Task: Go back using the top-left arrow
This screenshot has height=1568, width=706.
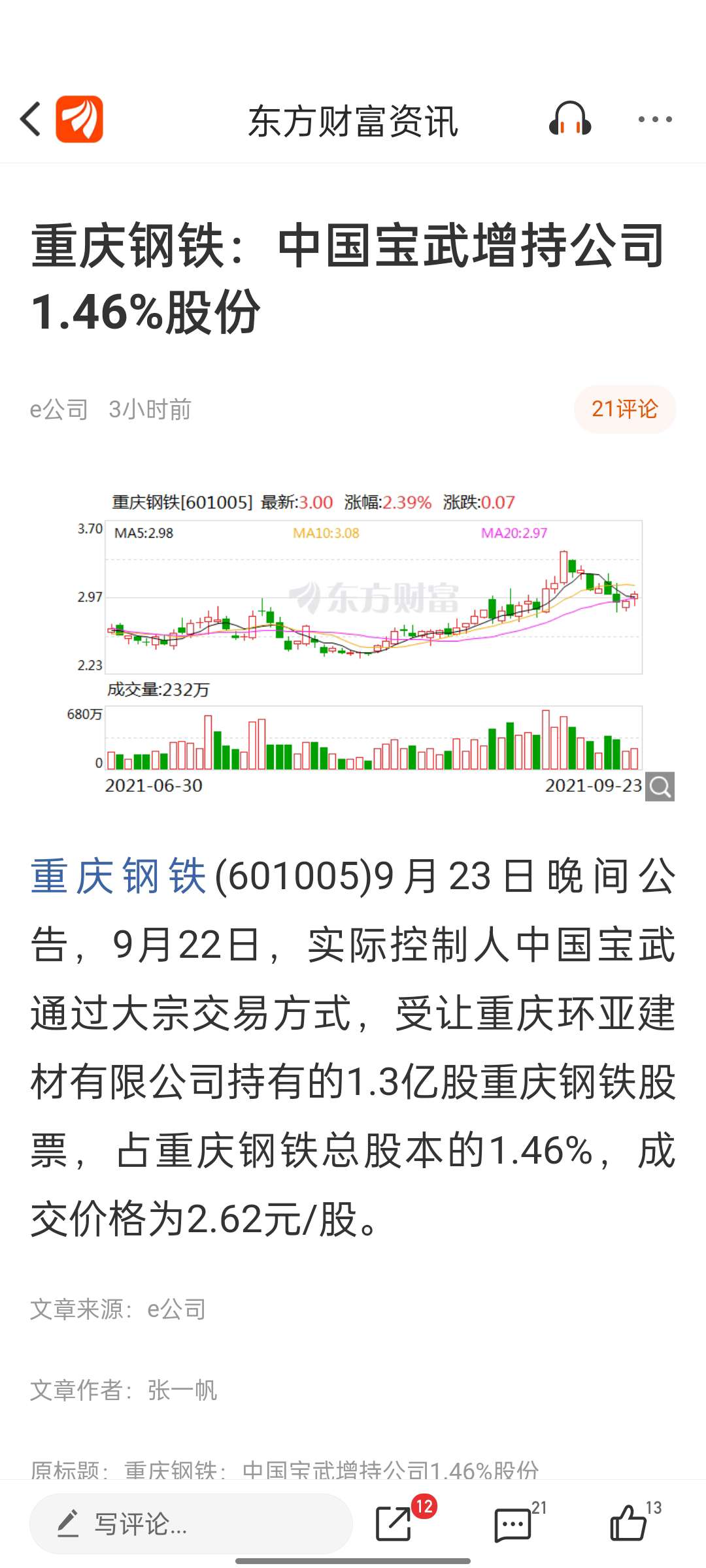Action: point(30,120)
